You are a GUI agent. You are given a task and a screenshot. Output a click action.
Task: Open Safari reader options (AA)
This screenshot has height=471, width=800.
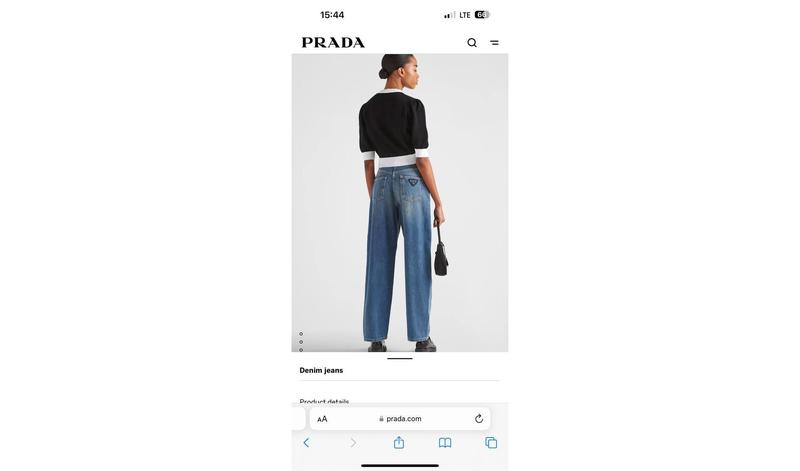322,419
